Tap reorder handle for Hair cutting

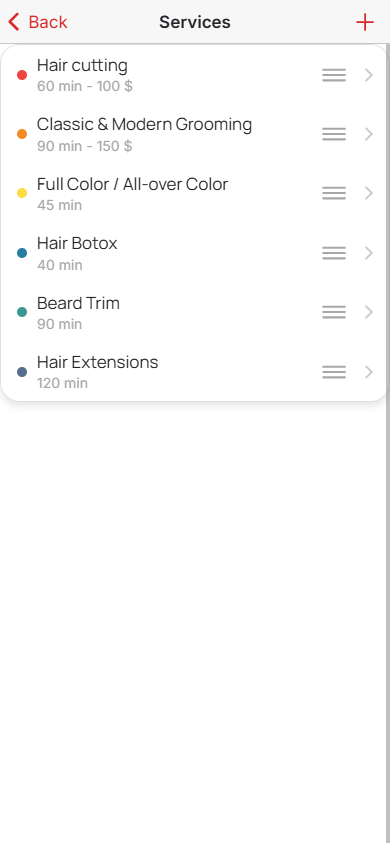[x=334, y=75]
